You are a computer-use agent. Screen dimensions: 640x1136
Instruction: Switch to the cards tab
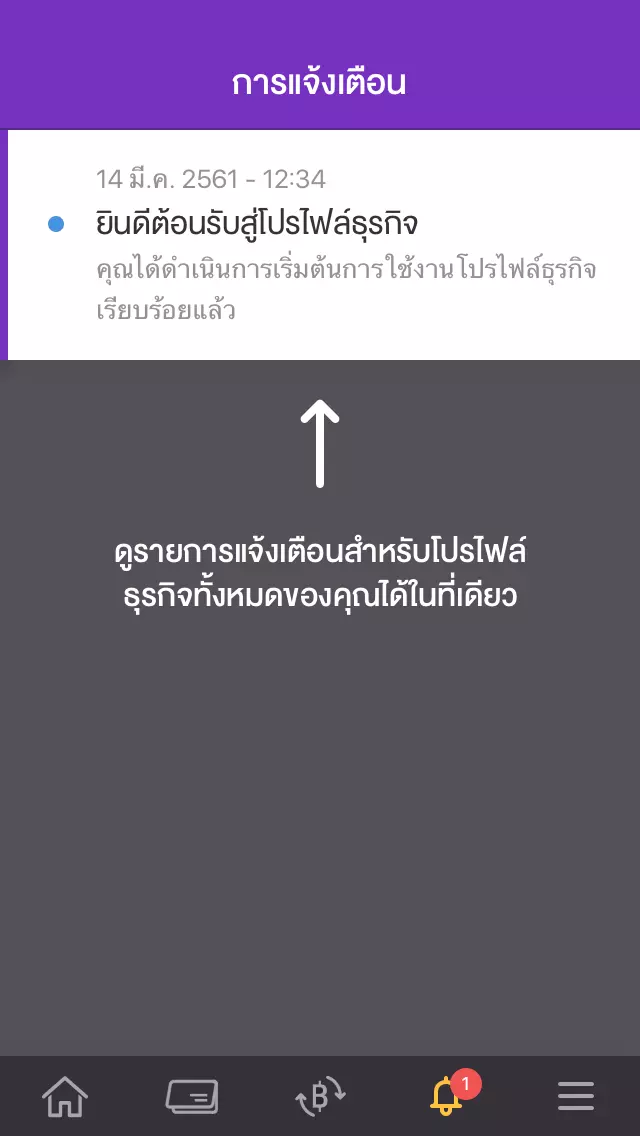(192, 1097)
